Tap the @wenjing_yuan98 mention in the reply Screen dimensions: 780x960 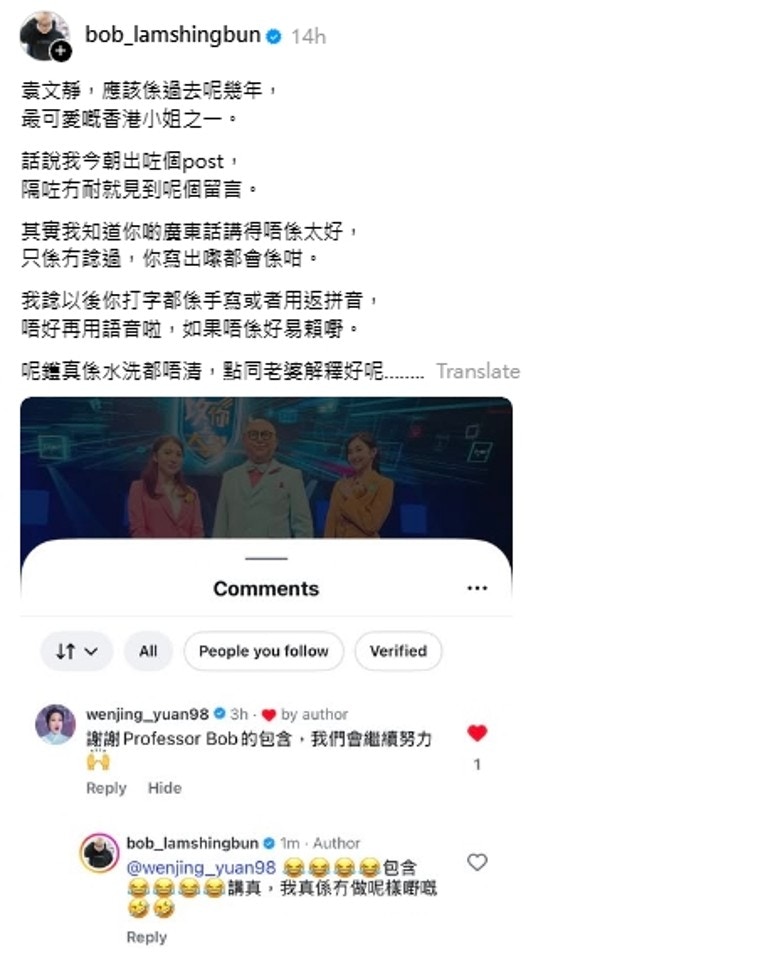(x=201, y=866)
